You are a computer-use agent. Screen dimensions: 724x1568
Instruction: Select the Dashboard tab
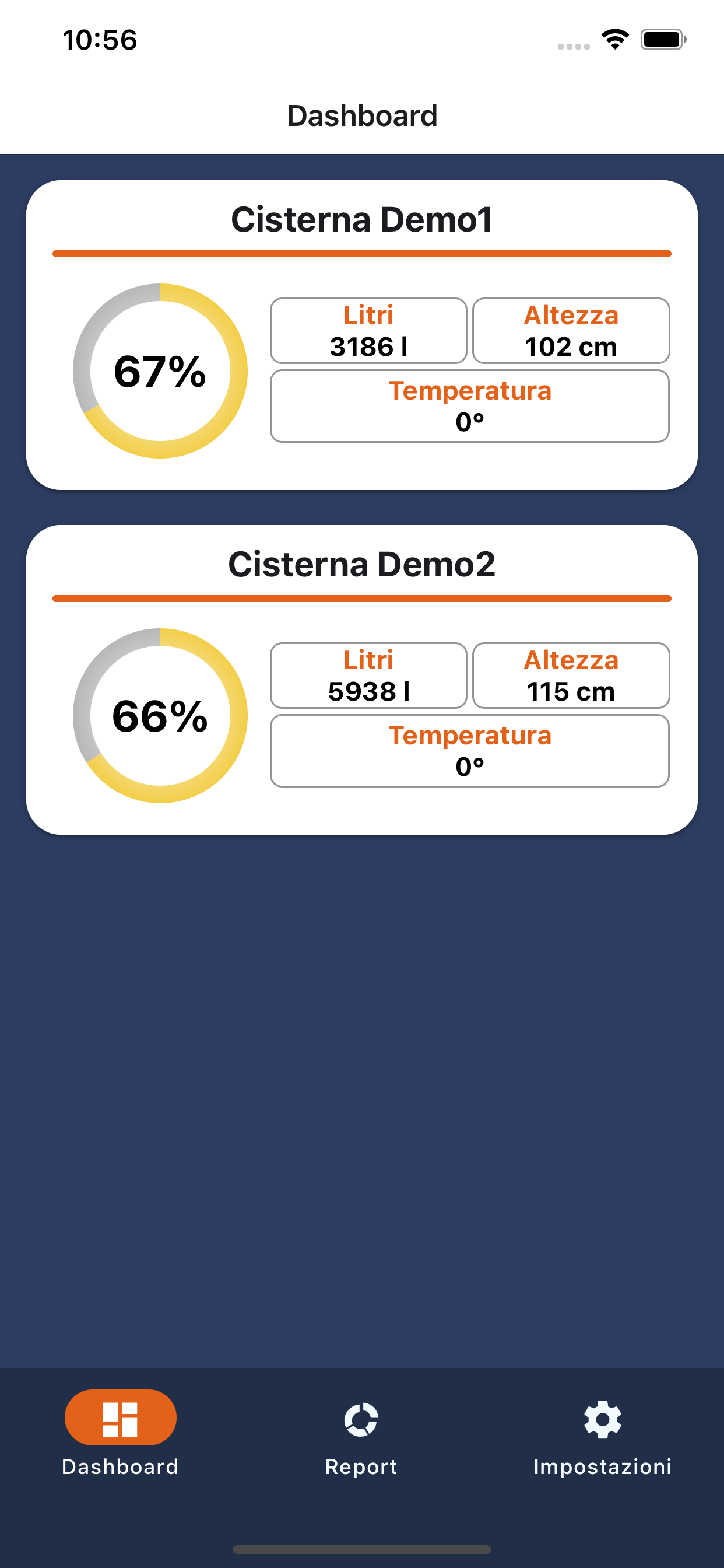121,1440
